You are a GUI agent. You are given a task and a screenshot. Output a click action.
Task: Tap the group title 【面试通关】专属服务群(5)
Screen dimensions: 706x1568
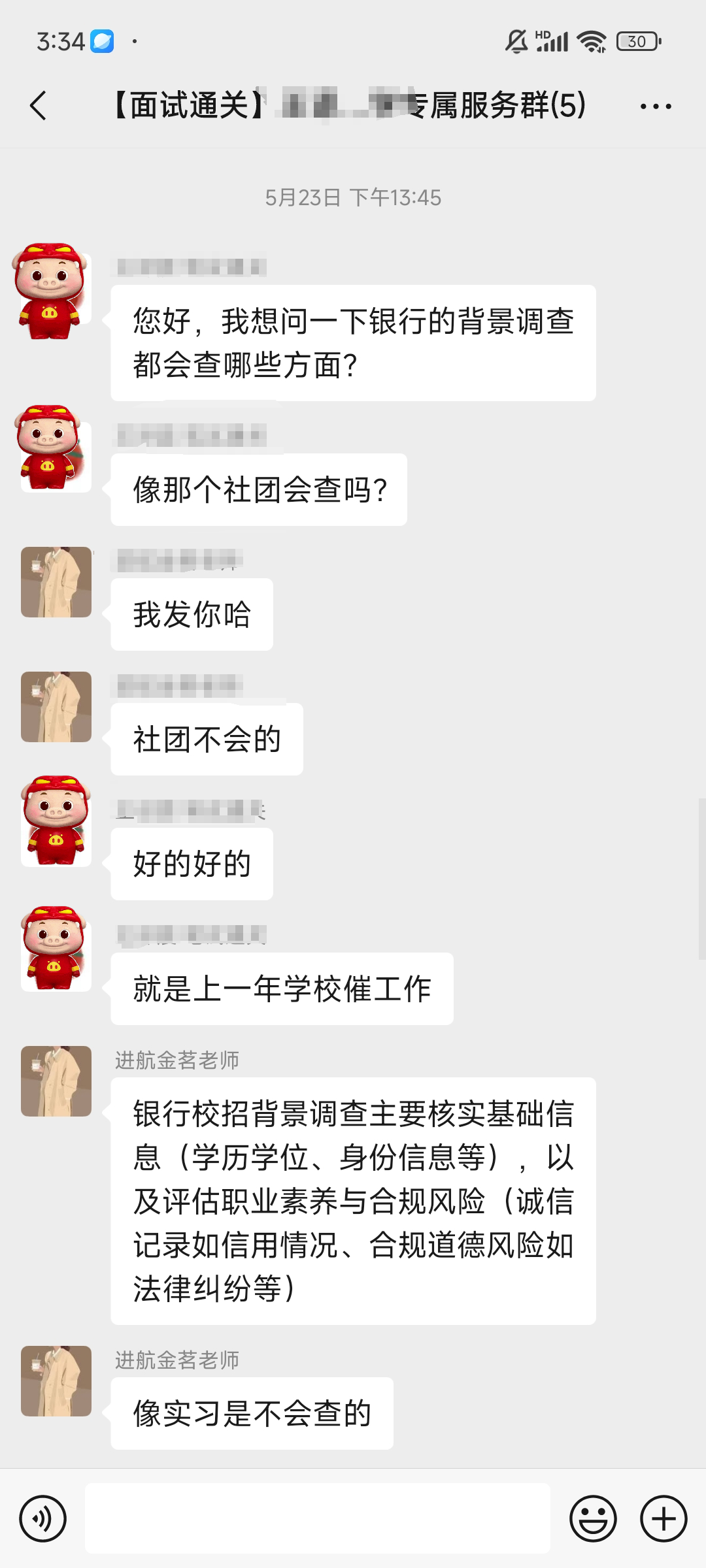point(353,105)
